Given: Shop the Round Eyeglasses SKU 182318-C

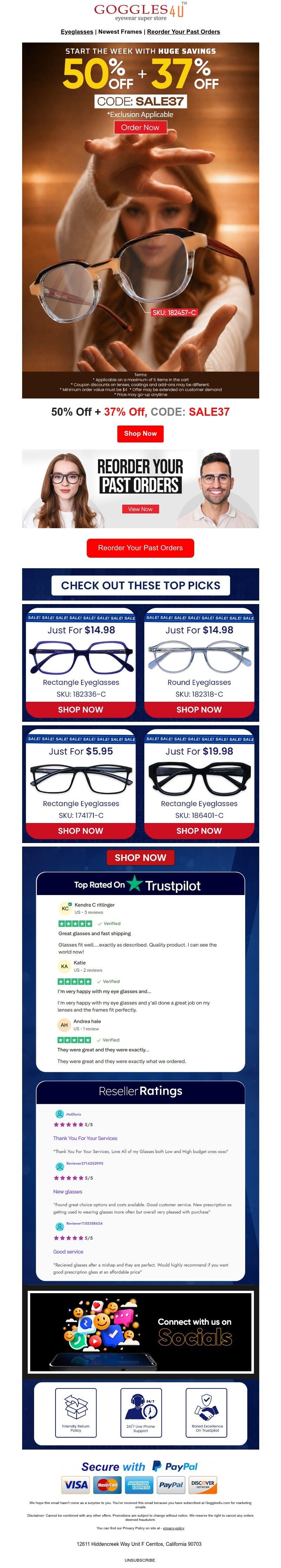Looking at the screenshot, I should pyautogui.click(x=199, y=709).
